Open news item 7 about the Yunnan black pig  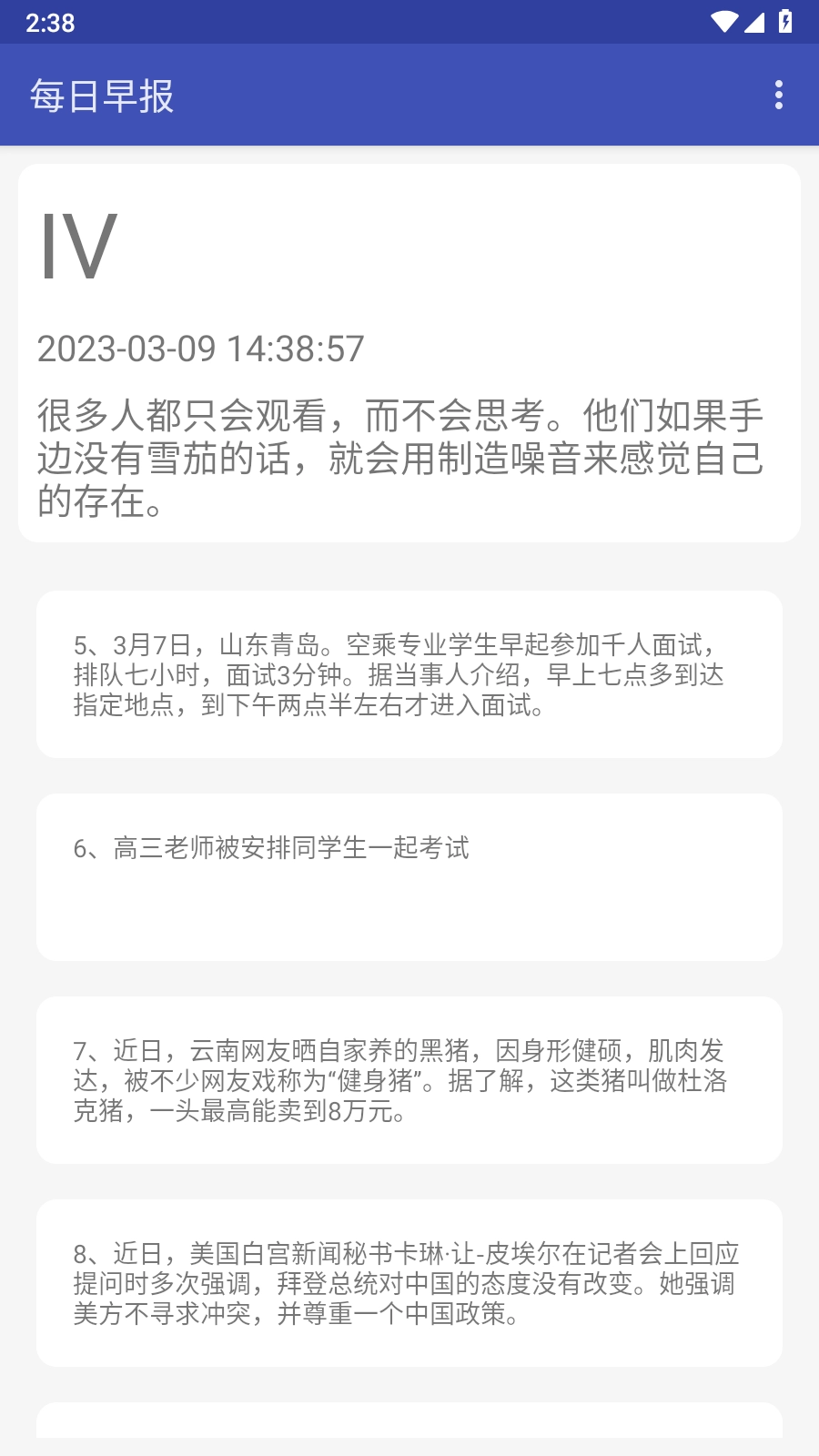point(409,1080)
